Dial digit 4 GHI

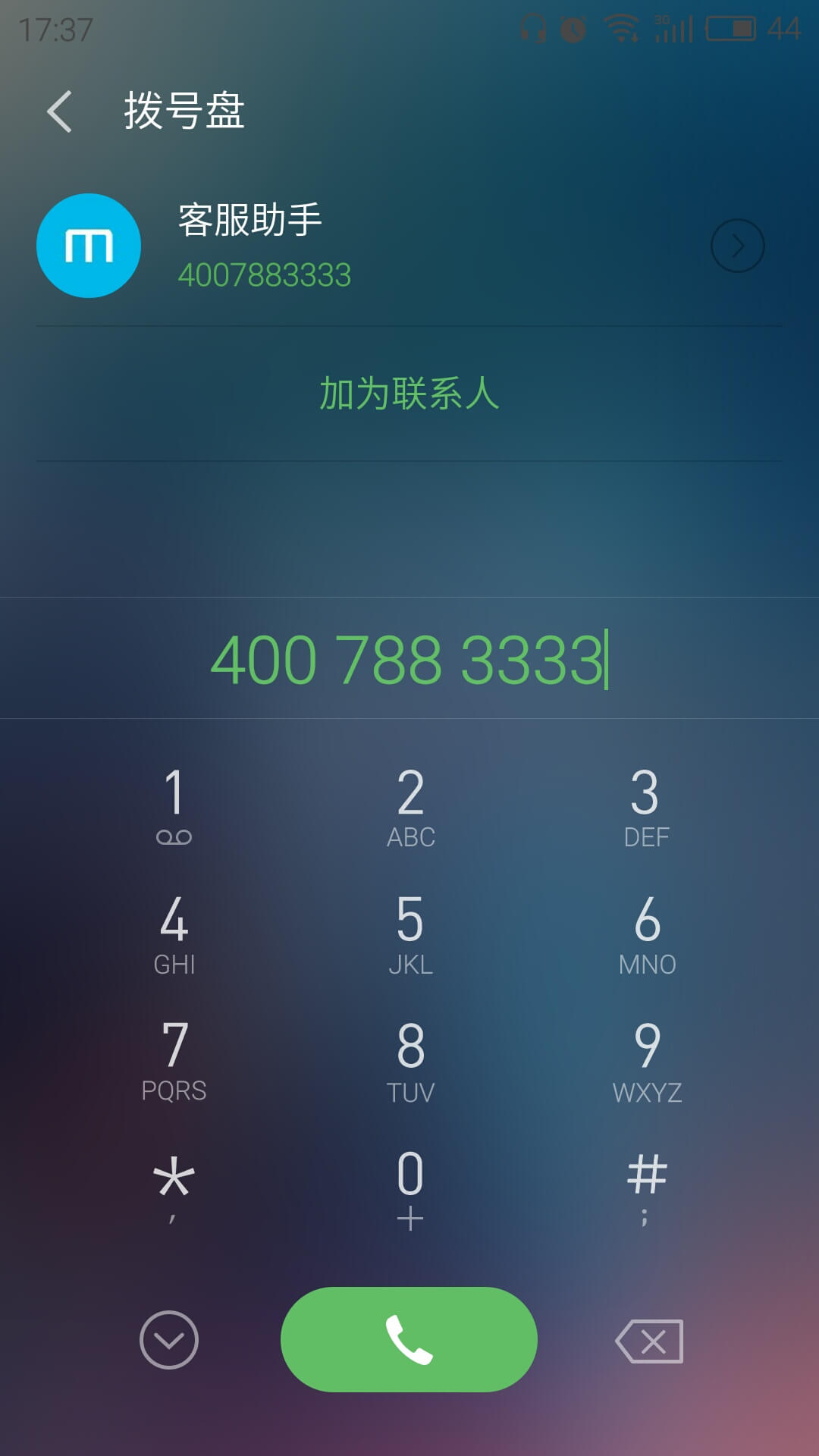[x=174, y=934]
